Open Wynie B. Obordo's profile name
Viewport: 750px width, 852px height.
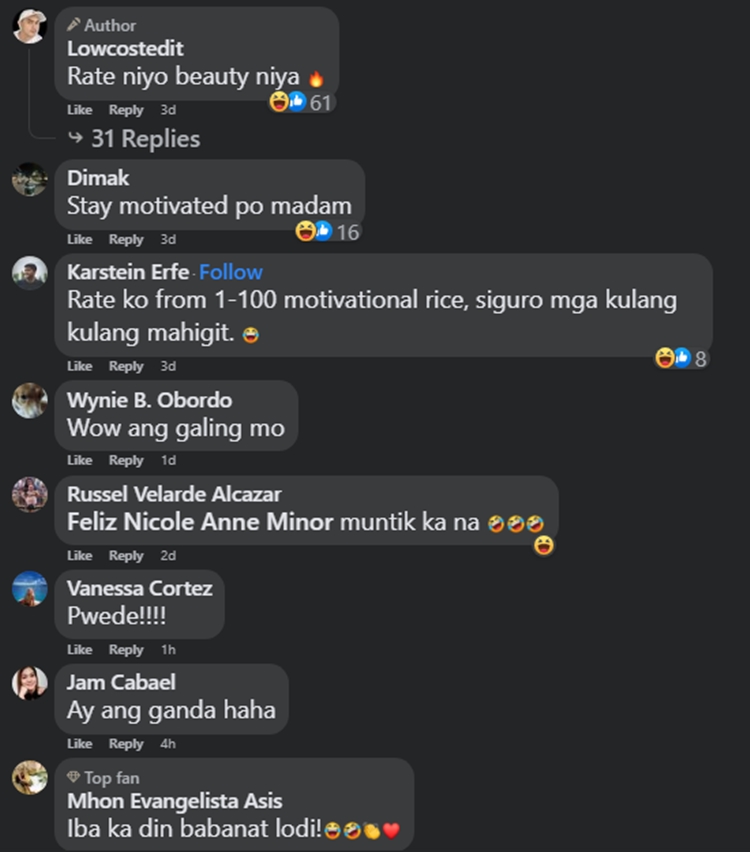tap(149, 400)
